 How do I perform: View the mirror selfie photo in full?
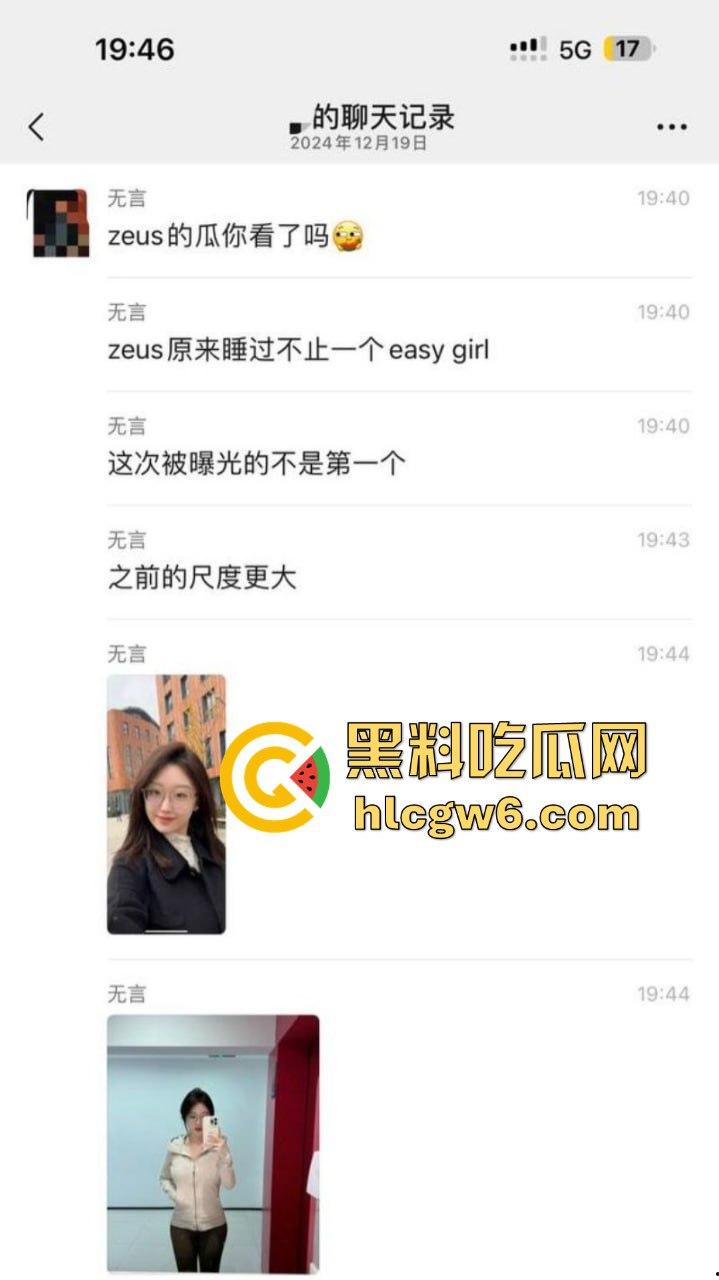213,1142
